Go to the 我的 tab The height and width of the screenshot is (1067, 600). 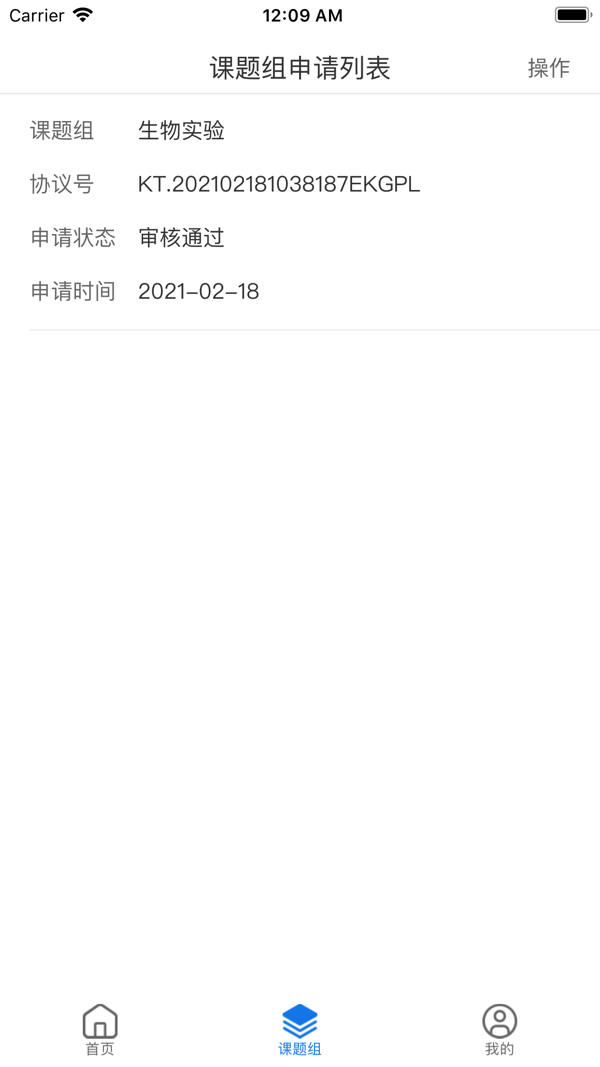499,1030
